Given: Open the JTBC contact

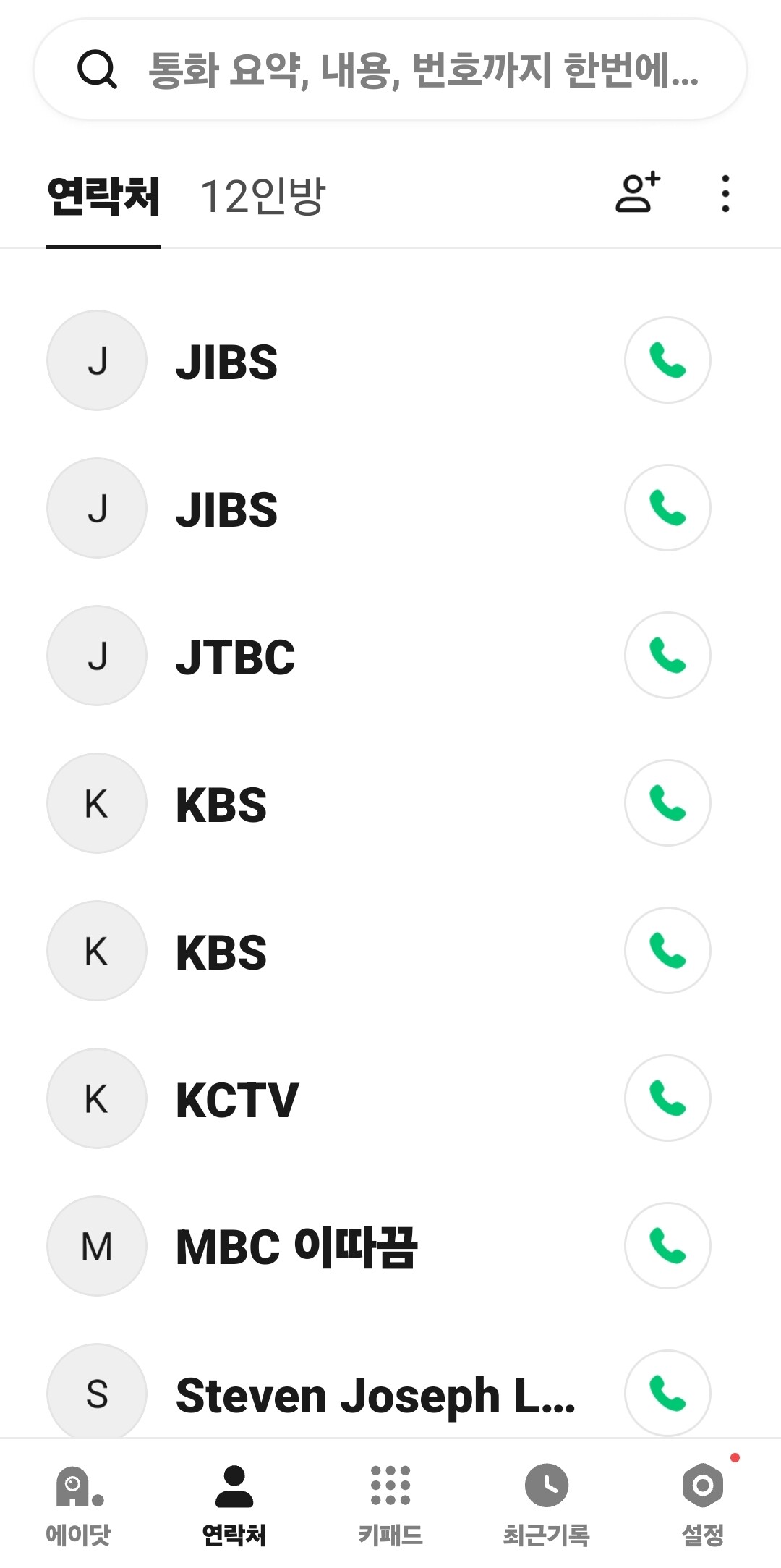Looking at the screenshot, I should (x=236, y=656).
